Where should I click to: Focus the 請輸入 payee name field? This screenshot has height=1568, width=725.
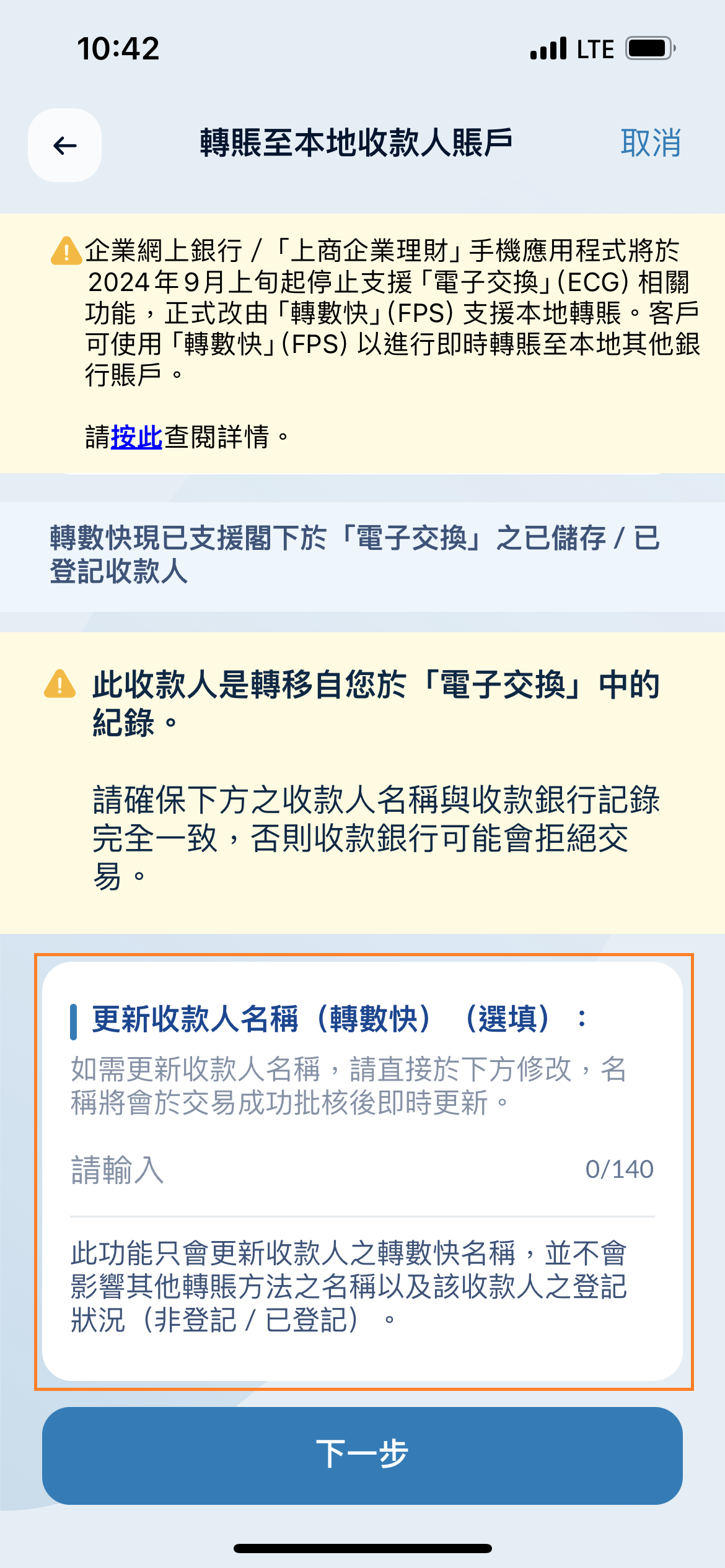pyautogui.click(x=322, y=1170)
